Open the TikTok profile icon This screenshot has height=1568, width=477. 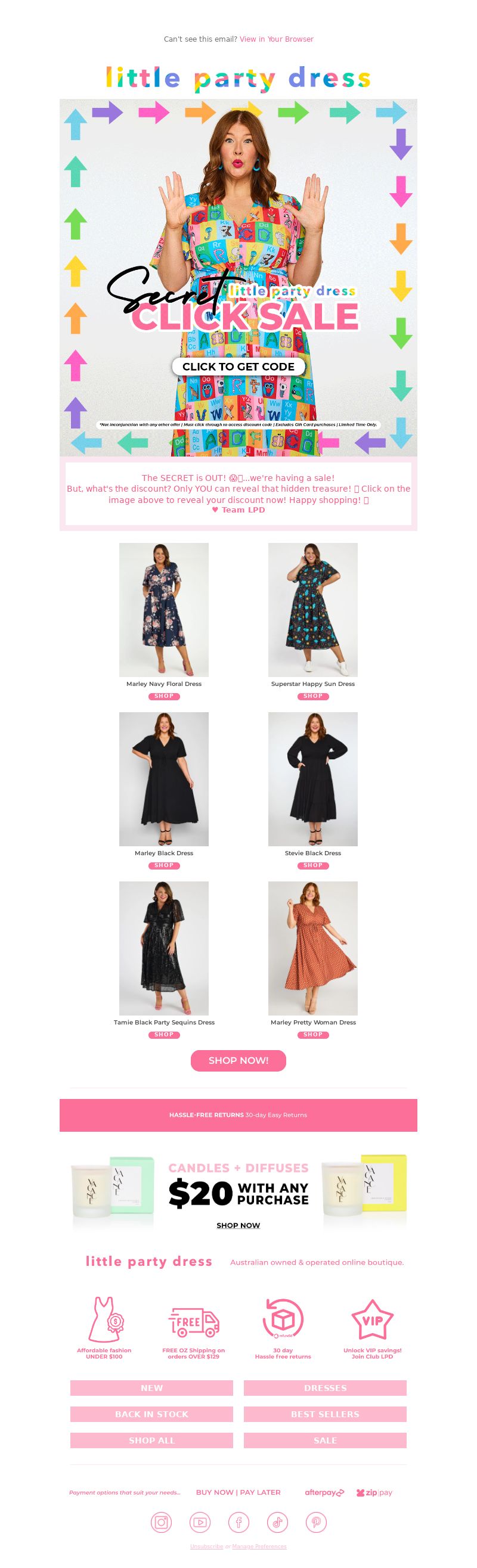coord(277,1522)
